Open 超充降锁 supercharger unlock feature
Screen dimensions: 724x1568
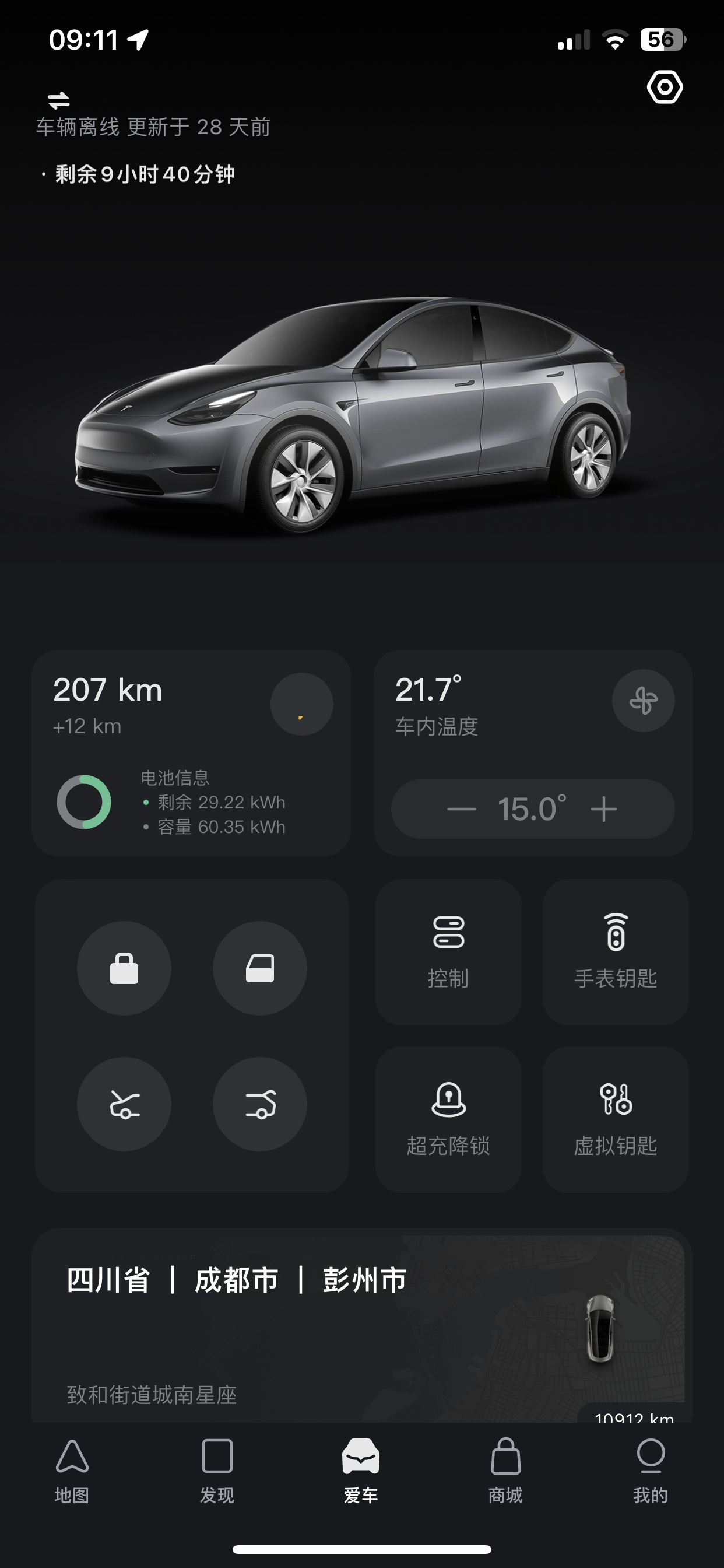[448, 1119]
